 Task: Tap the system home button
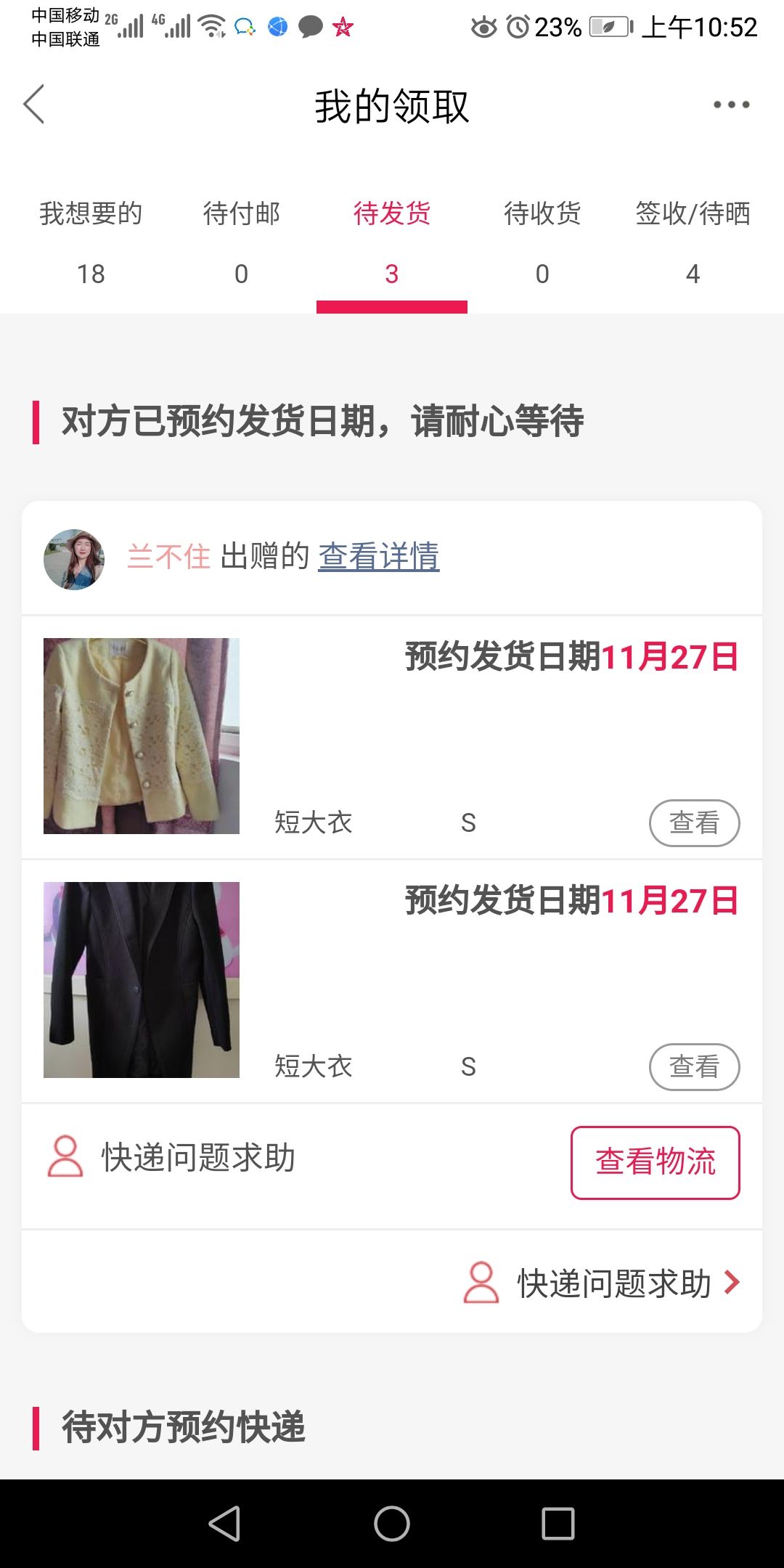392,1523
